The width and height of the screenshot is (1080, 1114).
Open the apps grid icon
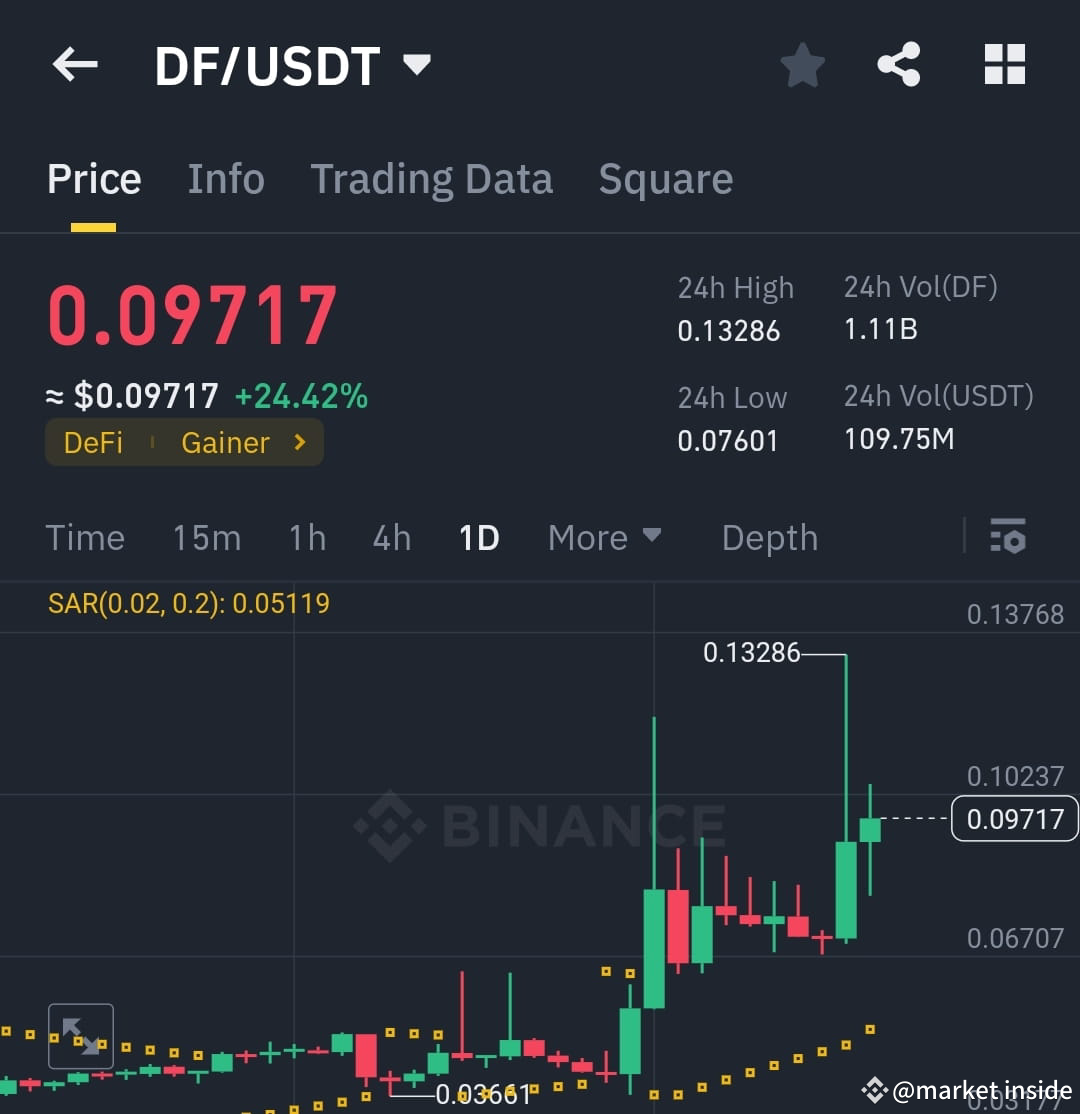tap(1004, 63)
